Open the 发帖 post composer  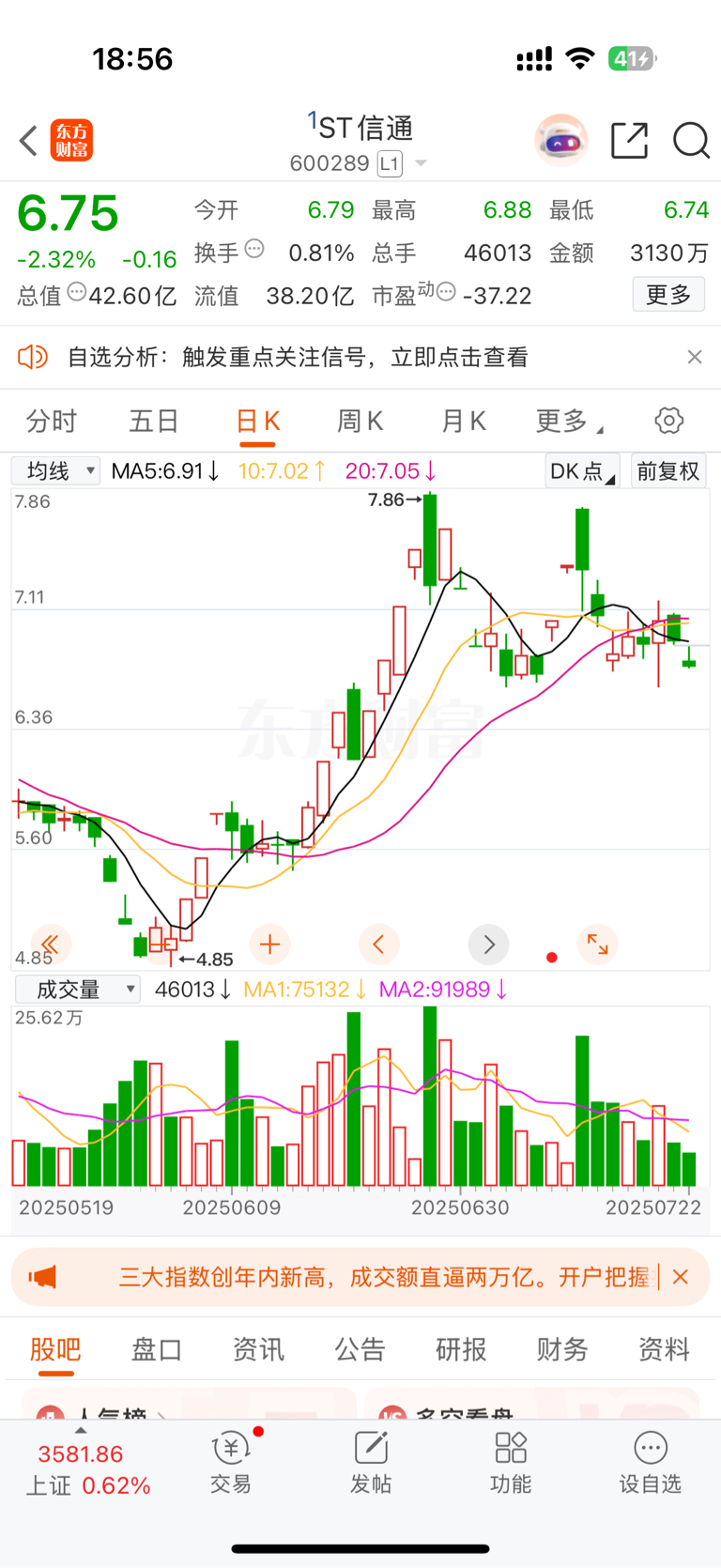pyautogui.click(x=371, y=1463)
